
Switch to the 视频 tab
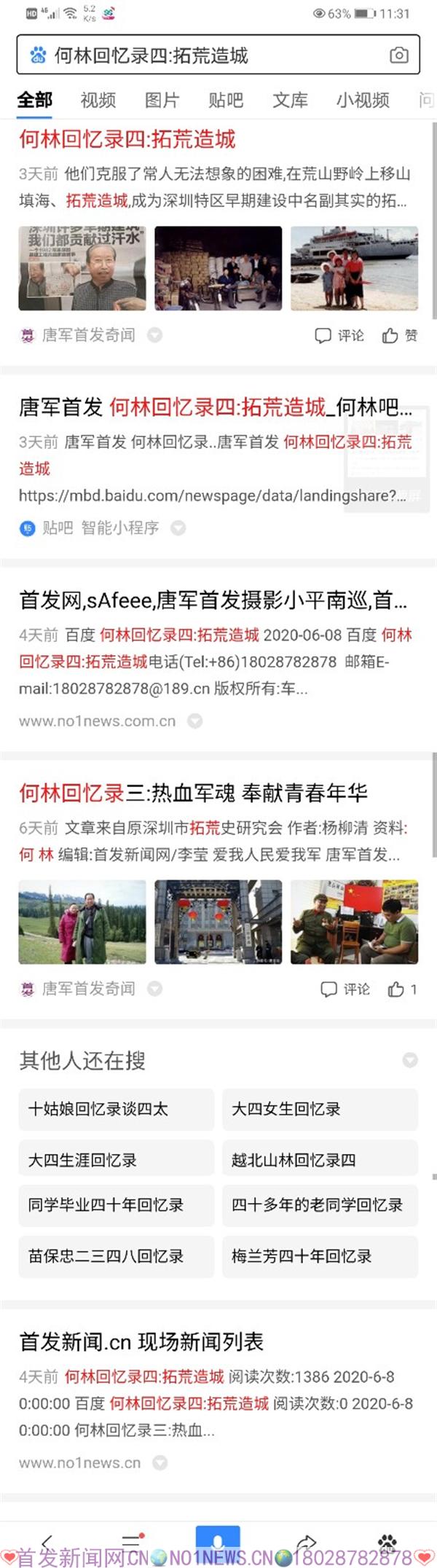point(98,100)
